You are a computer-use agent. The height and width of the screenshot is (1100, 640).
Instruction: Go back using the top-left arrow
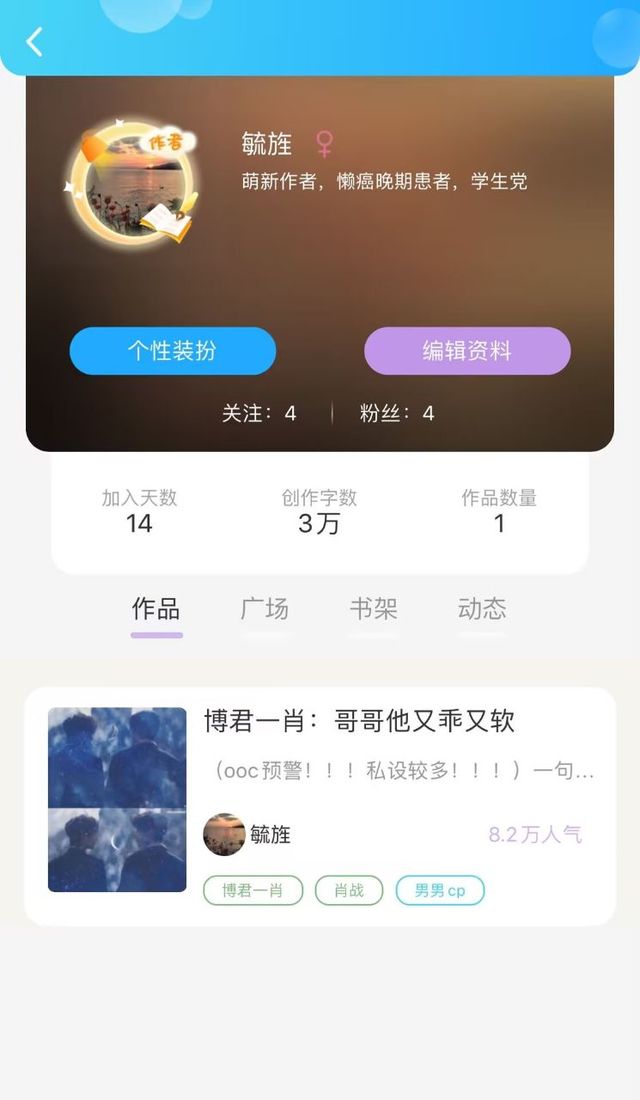click(x=34, y=42)
